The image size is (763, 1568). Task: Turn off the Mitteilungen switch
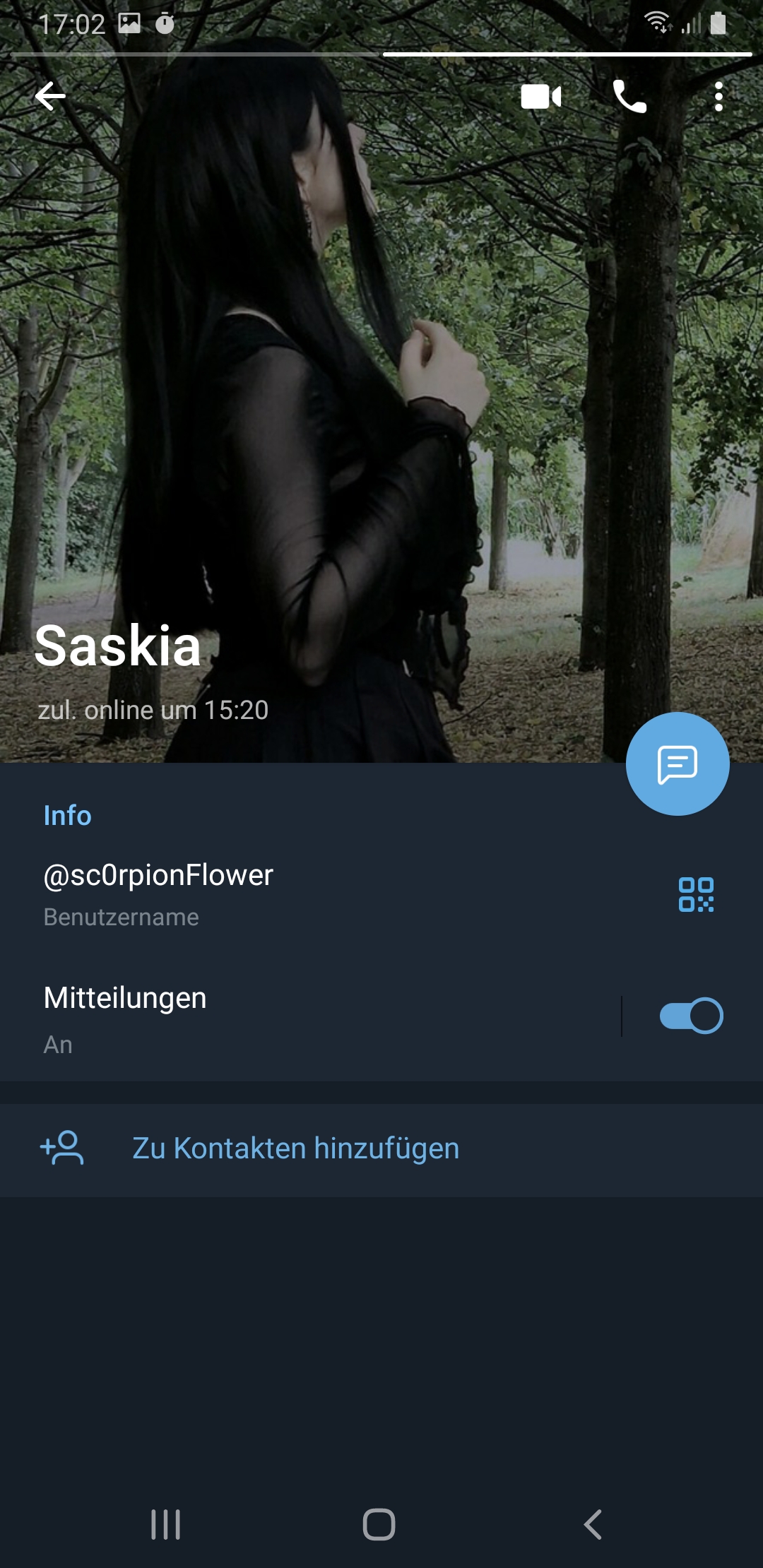tap(691, 1016)
